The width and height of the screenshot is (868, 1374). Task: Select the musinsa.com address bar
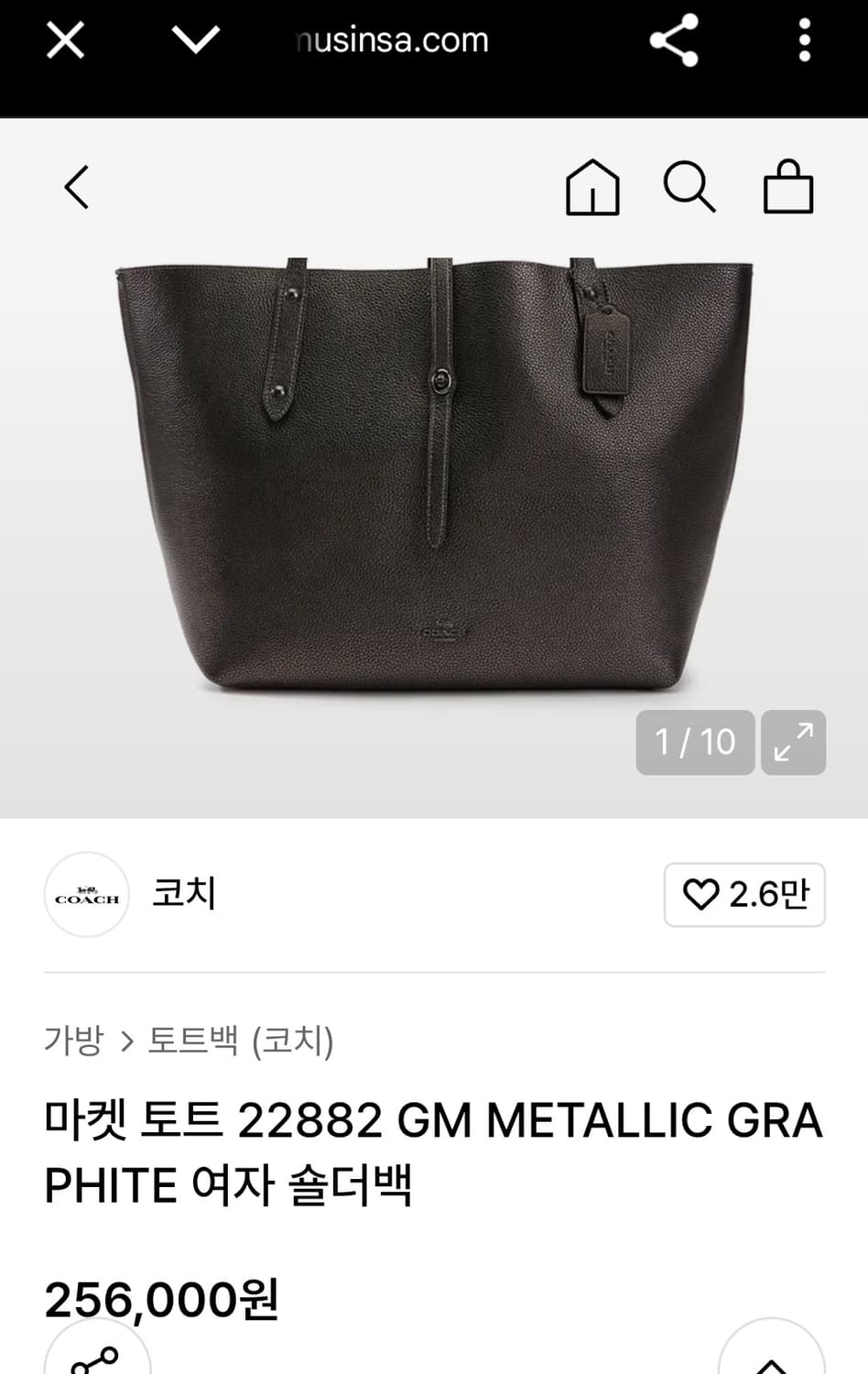(394, 39)
